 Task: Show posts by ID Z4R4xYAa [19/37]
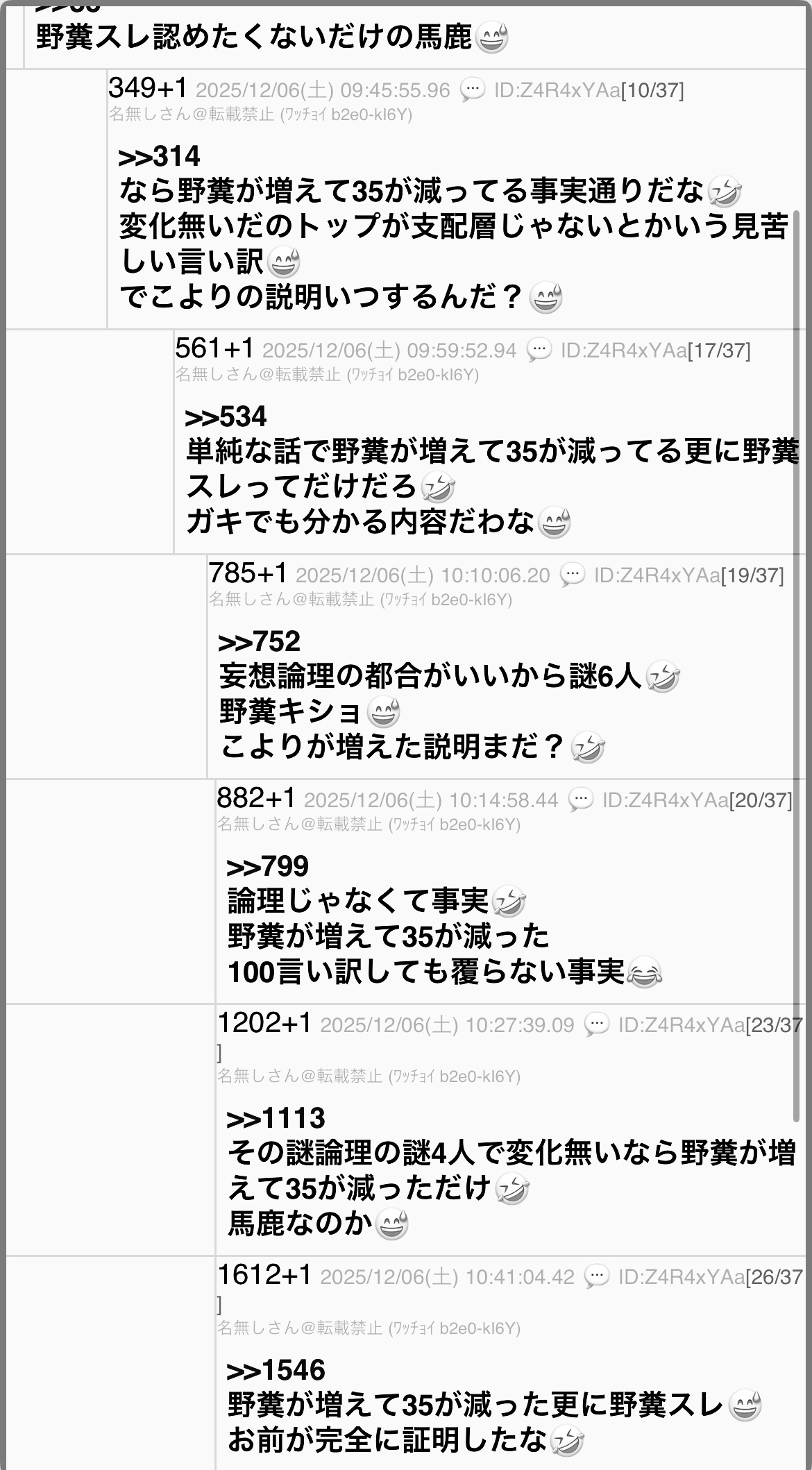pos(688,575)
